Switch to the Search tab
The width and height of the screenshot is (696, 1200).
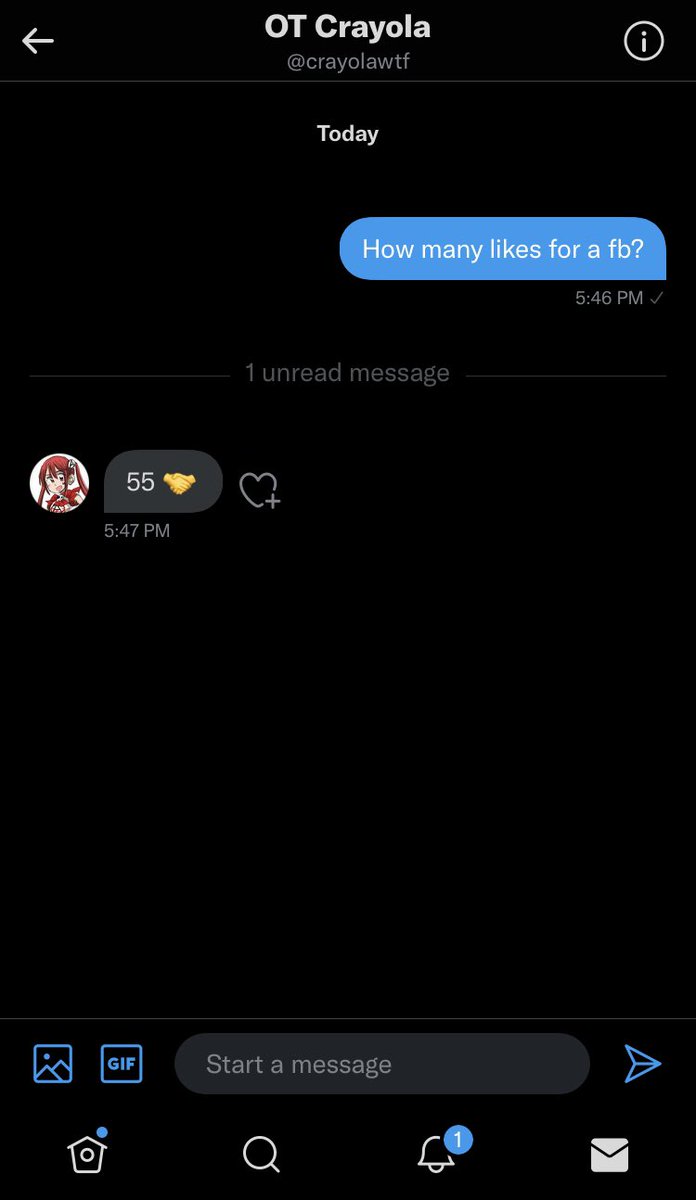click(261, 1155)
